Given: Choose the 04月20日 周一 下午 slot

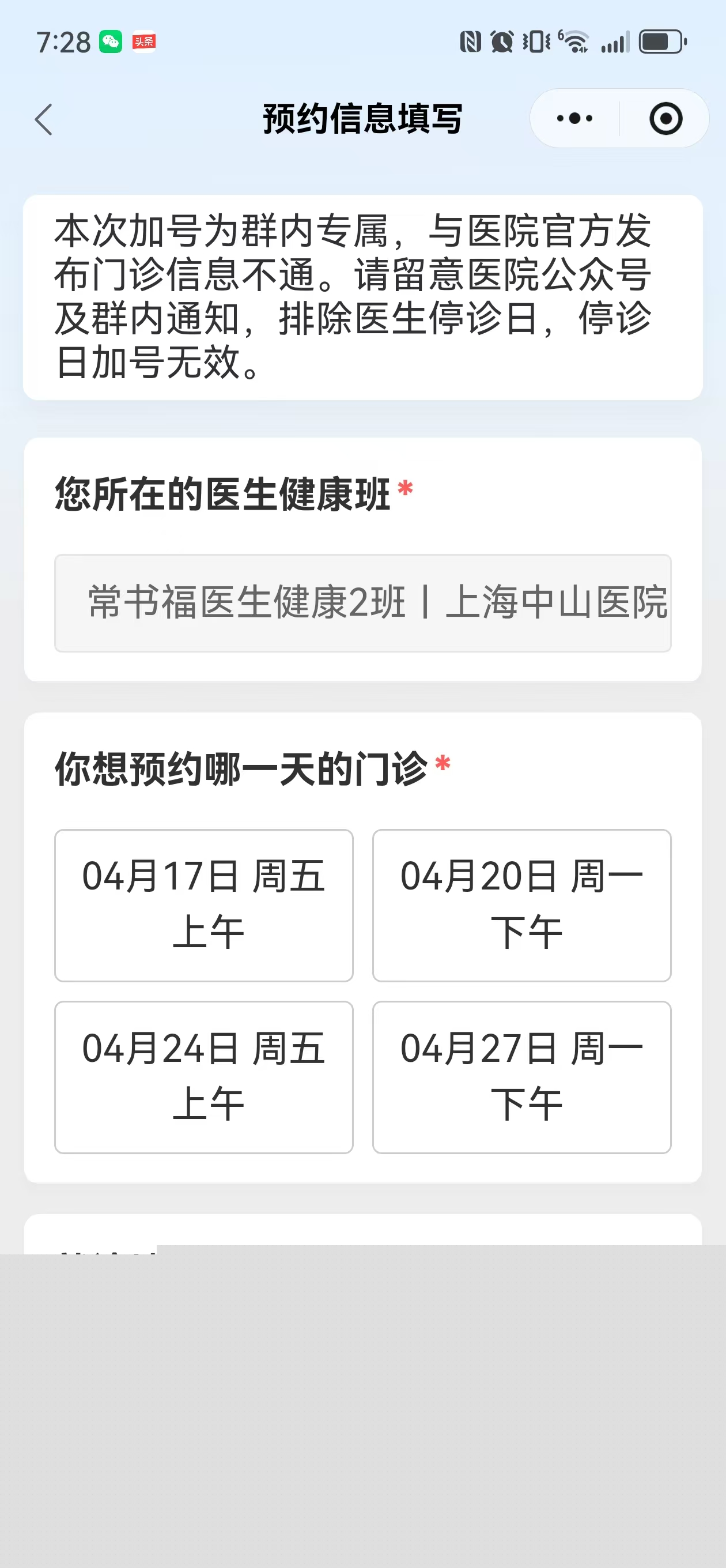Looking at the screenshot, I should point(521,905).
